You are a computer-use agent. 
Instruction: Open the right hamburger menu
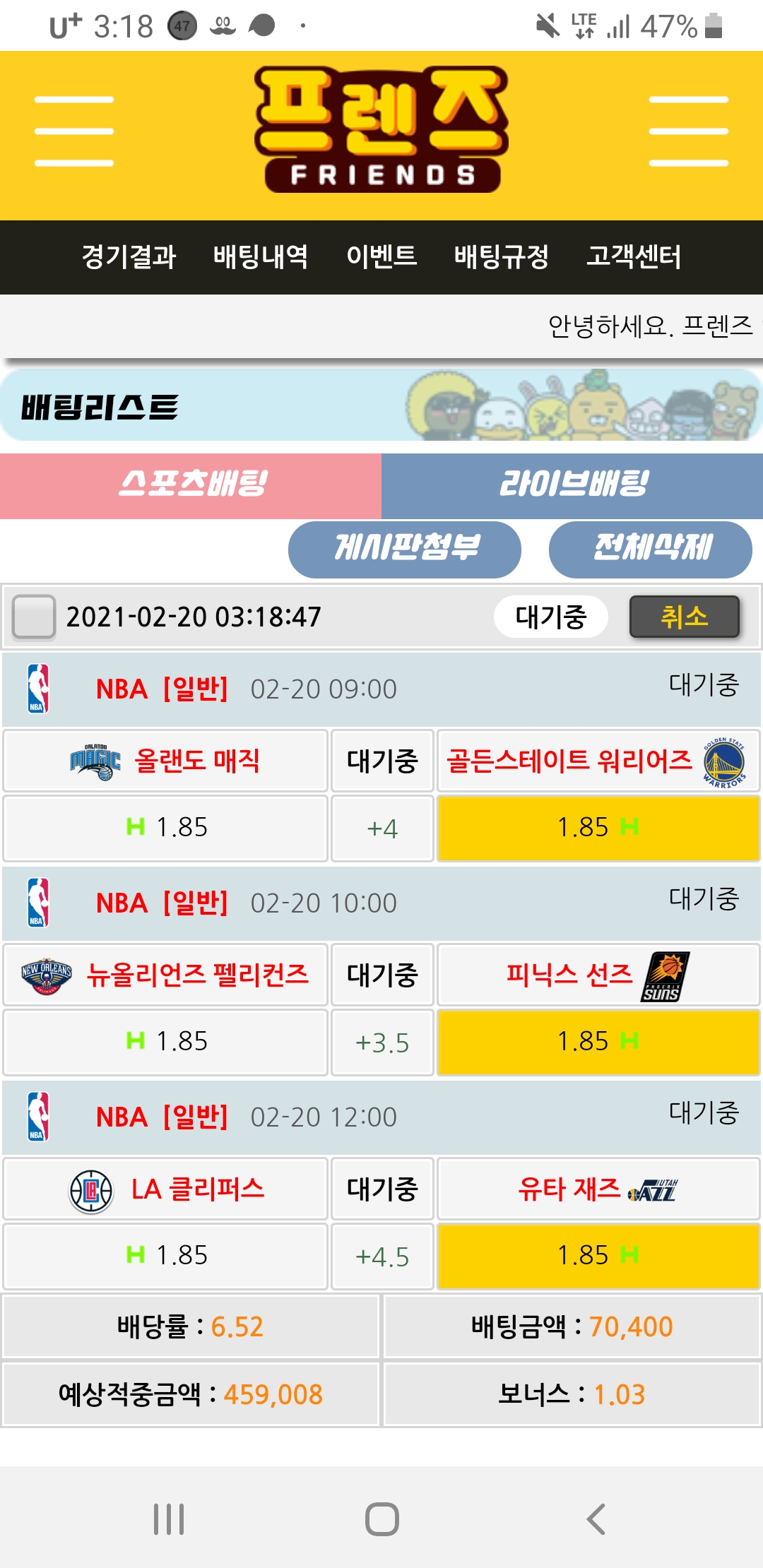click(688, 131)
